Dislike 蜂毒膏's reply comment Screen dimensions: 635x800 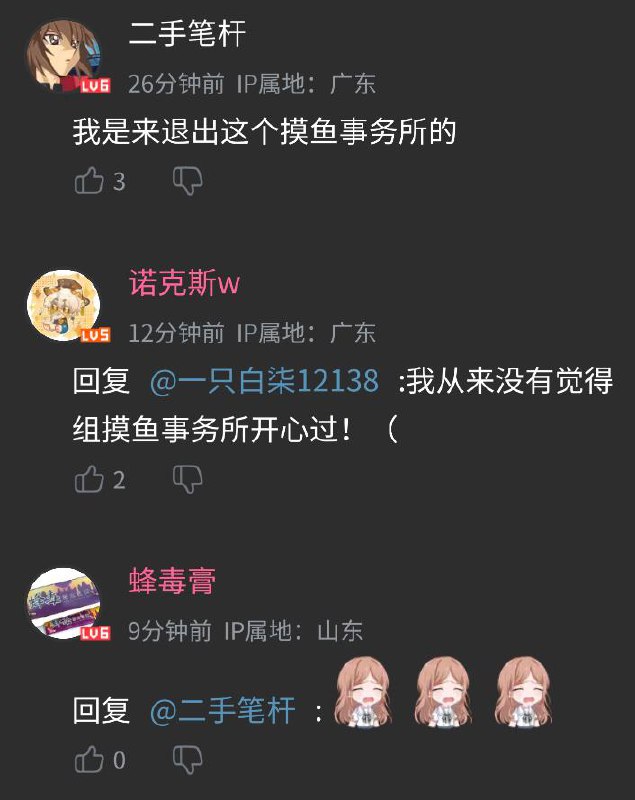coord(188,759)
